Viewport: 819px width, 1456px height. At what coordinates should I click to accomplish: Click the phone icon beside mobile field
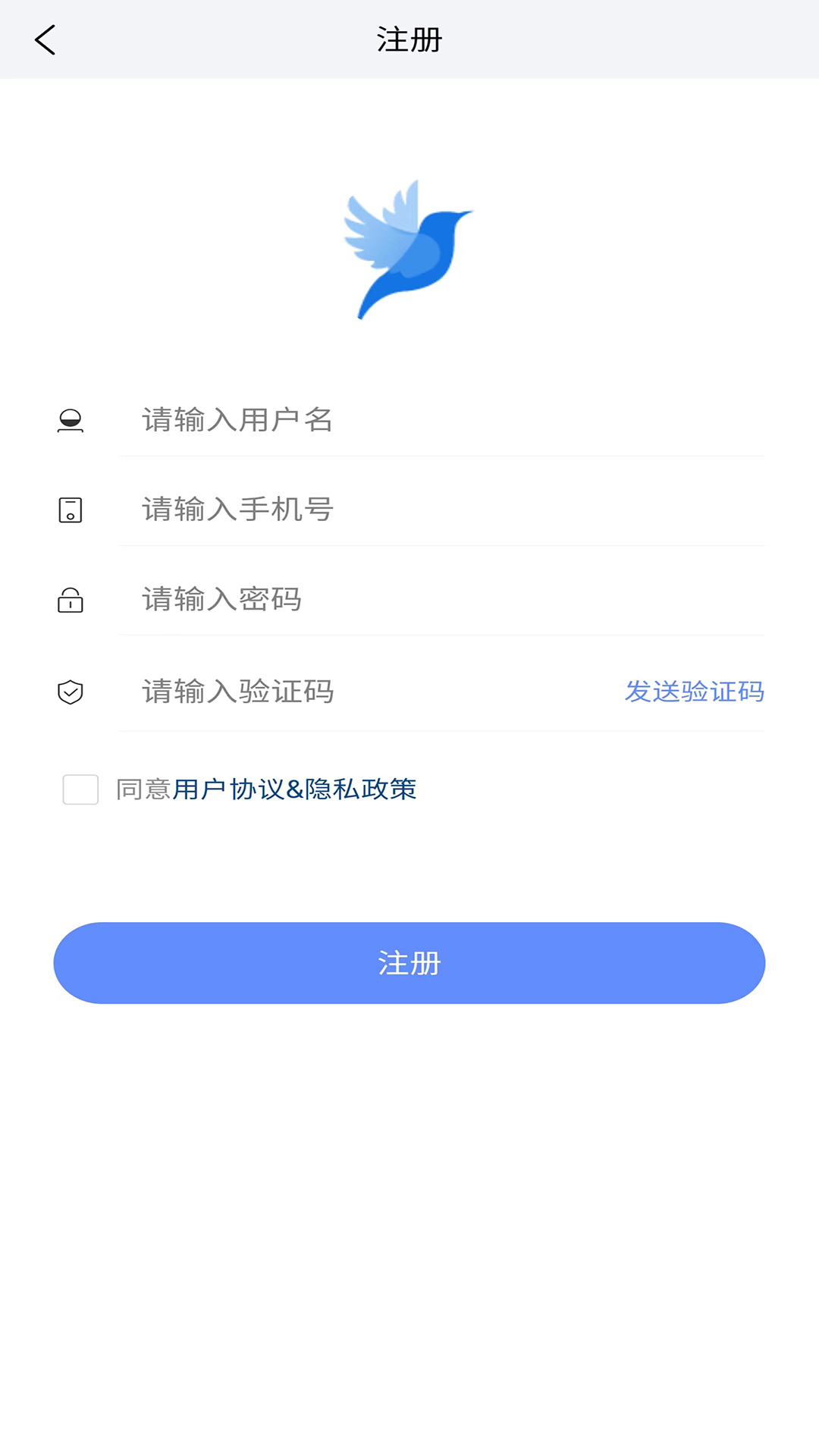[x=71, y=510]
